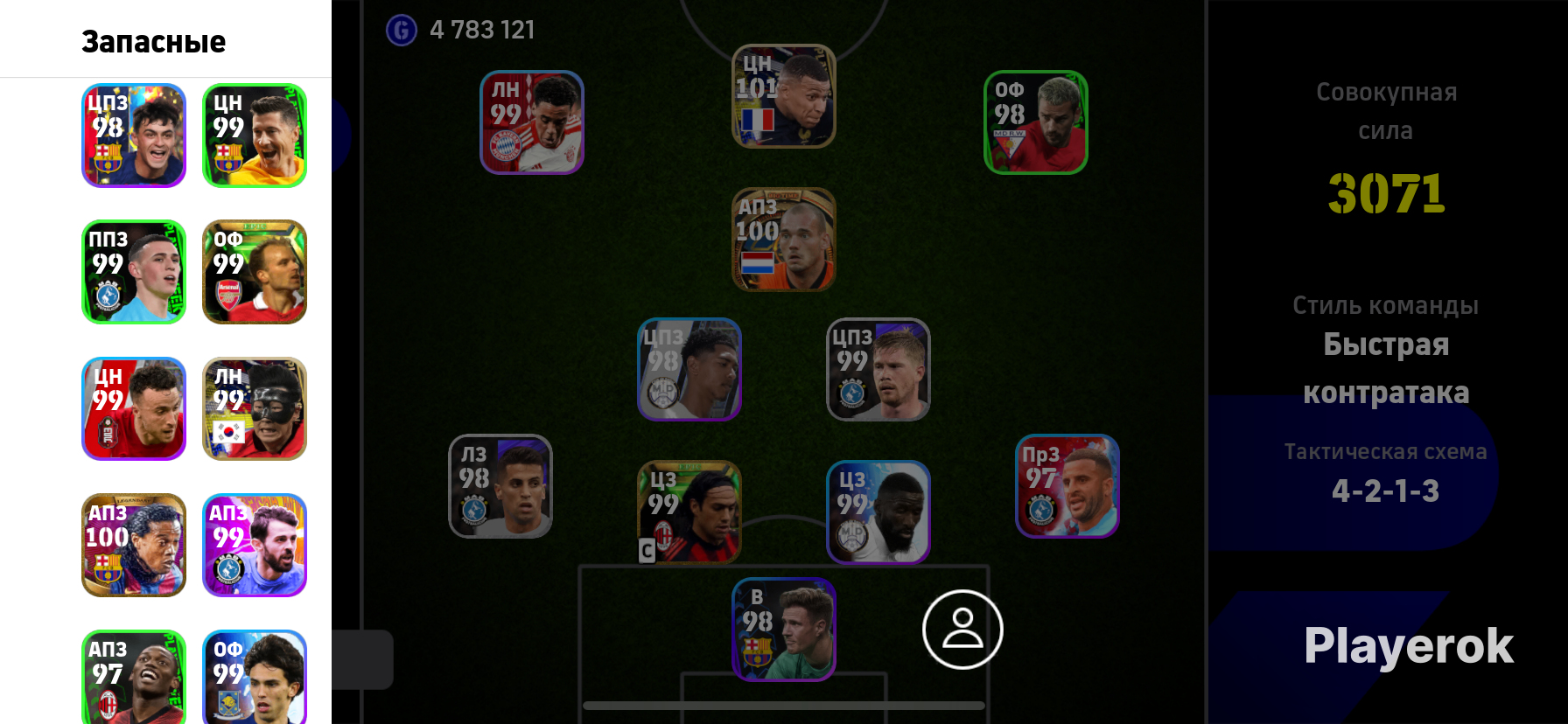Select the ЦПЗ 99 midfielder card on the pitch
The width and height of the screenshot is (1568, 724).
point(878,370)
